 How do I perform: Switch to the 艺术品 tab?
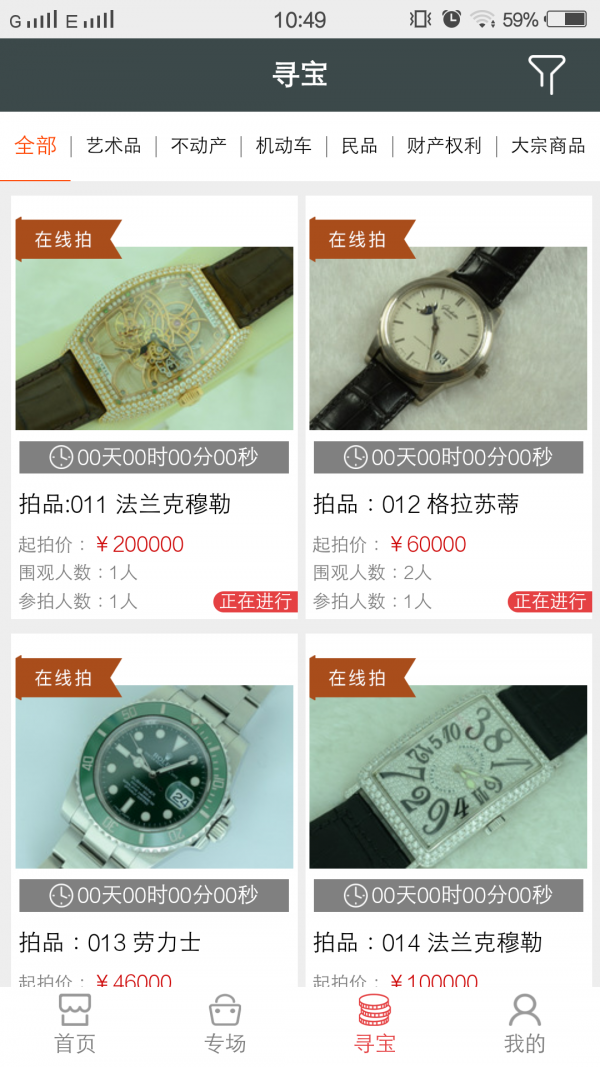tap(113, 146)
